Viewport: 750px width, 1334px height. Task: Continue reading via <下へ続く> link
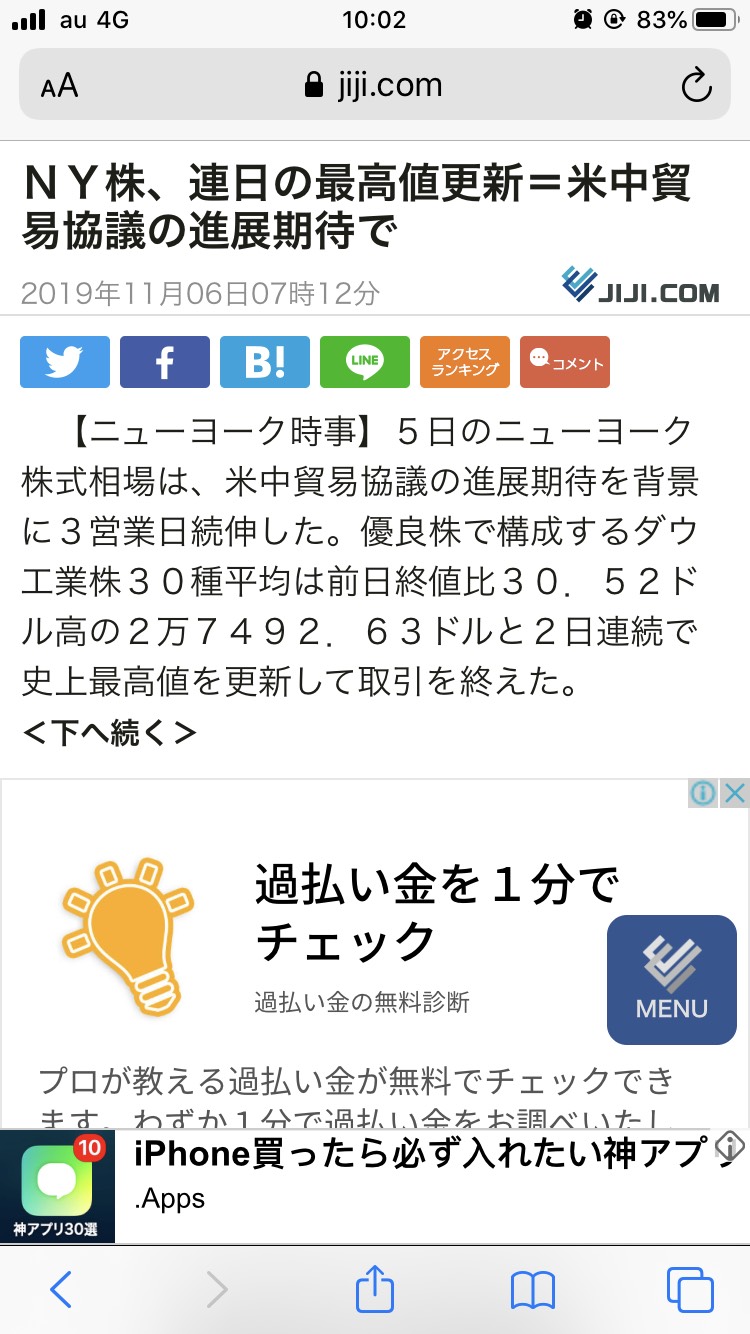click(x=109, y=733)
